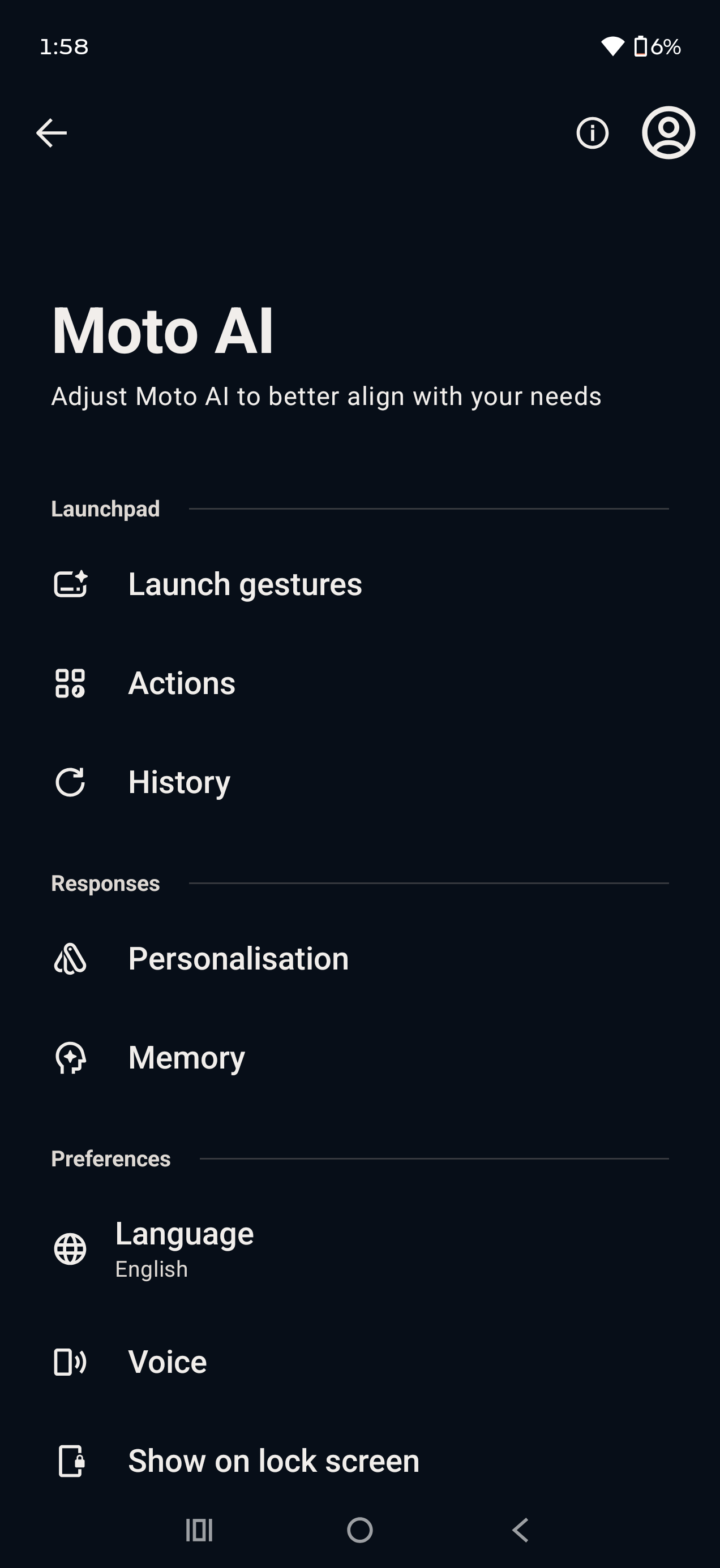
Task: Change the Language setting
Action: [184, 1249]
